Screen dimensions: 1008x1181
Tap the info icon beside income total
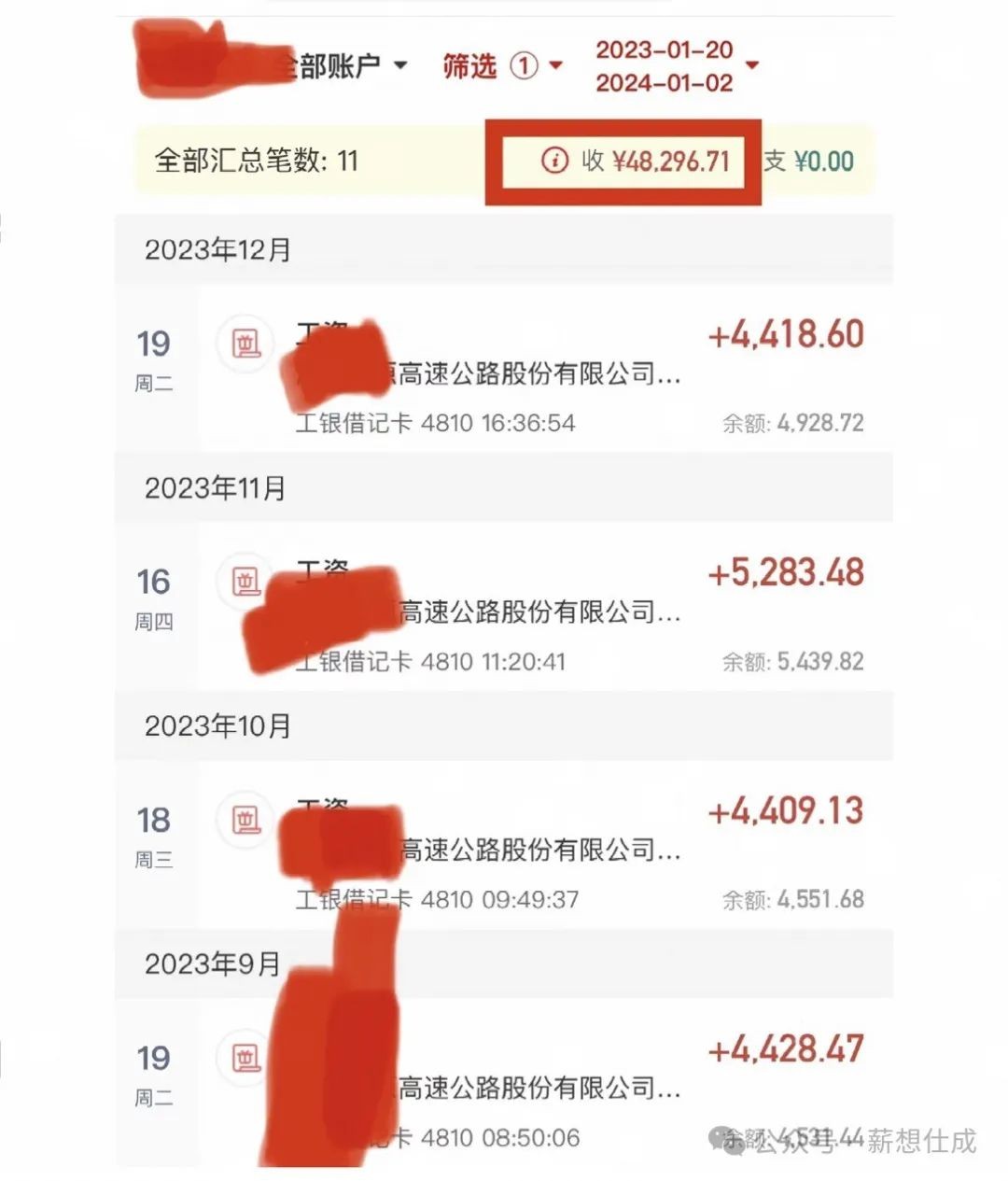[x=554, y=161]
